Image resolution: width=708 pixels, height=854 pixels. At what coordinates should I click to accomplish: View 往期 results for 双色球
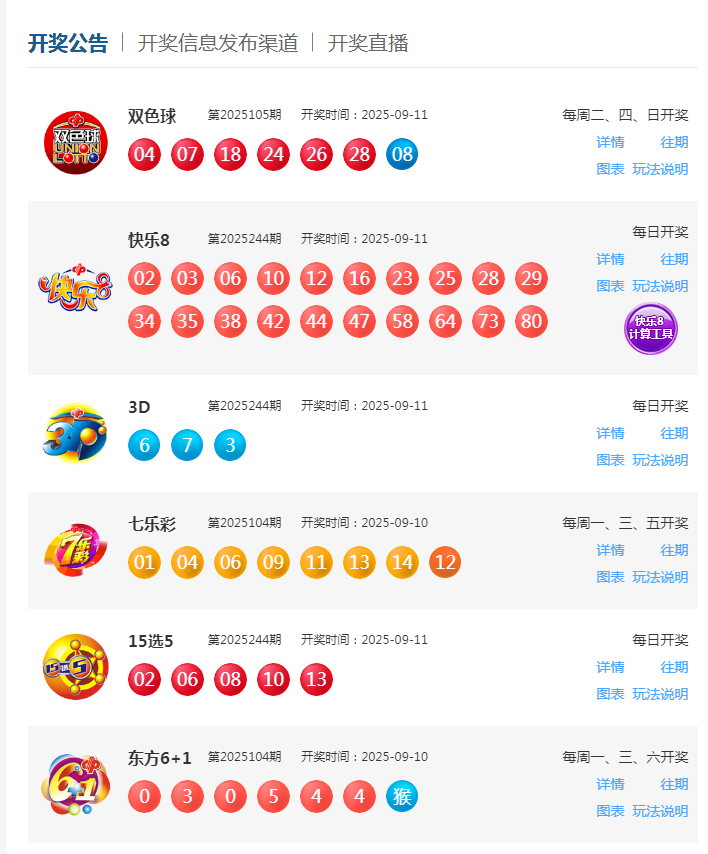tap(674, 142)
